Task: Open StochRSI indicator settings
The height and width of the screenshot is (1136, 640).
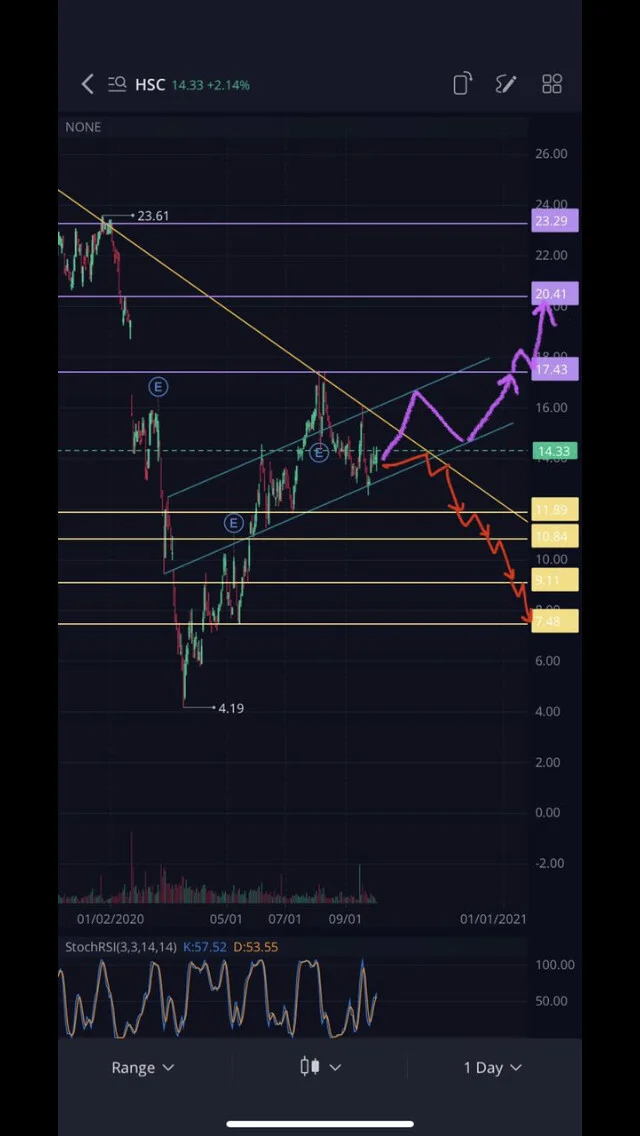Action: (x=120, y=947)
